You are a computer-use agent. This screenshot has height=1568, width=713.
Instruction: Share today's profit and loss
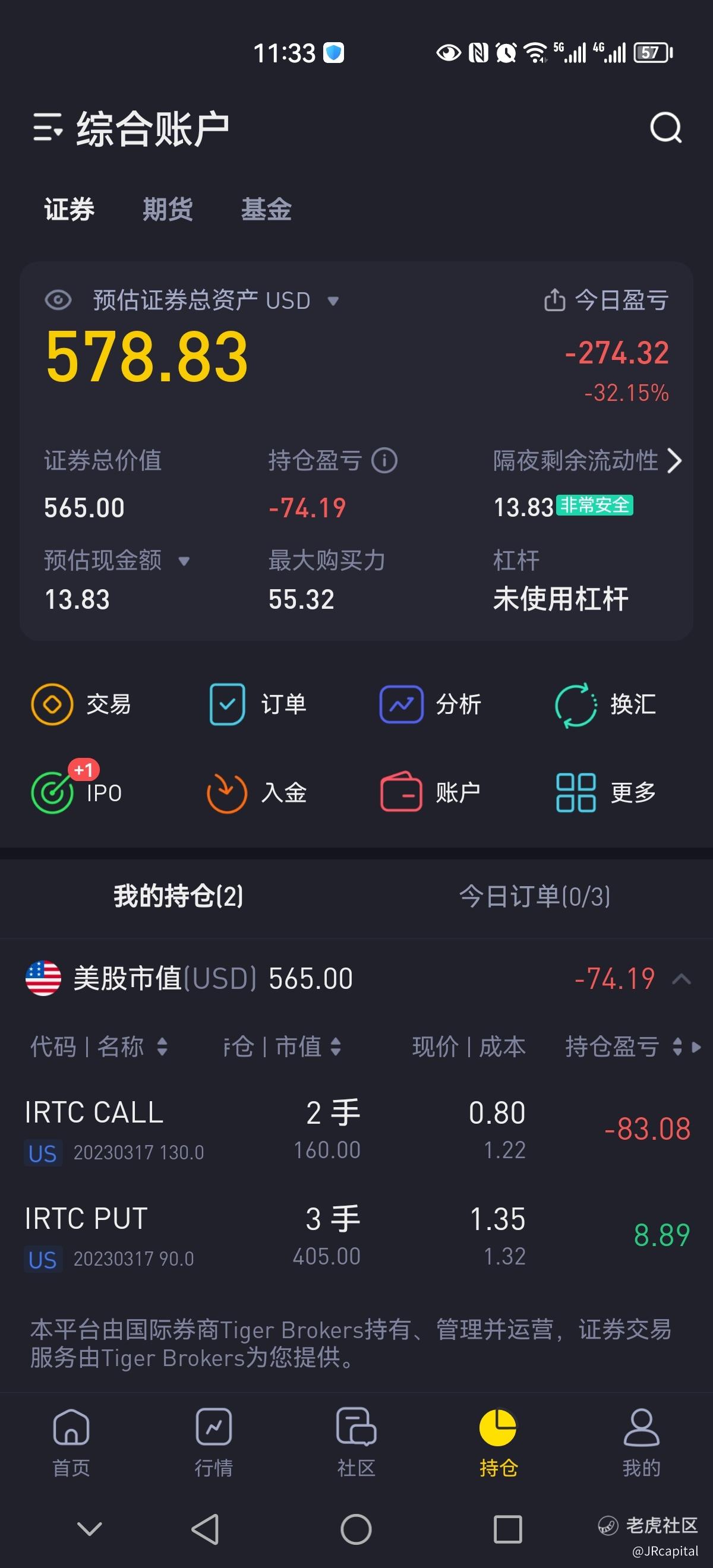(554, 300)
